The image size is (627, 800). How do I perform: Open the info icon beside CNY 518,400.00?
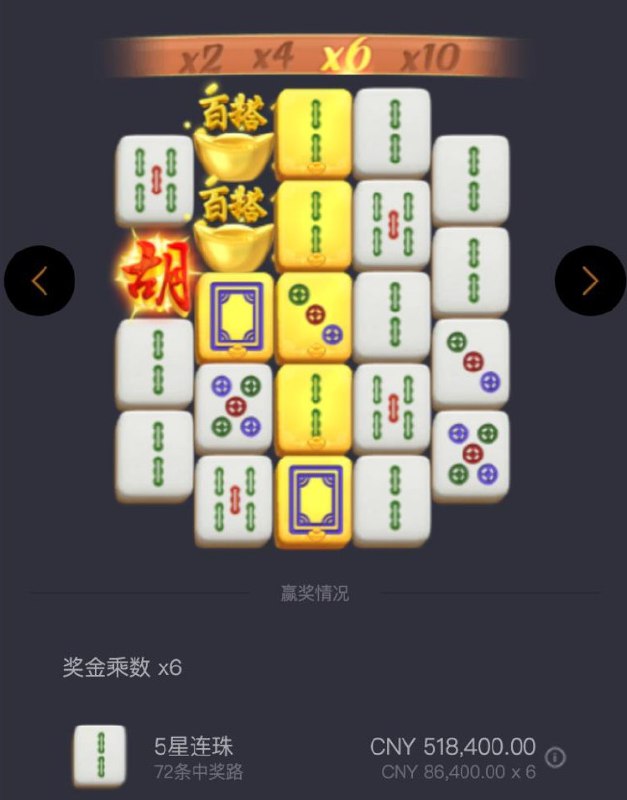tap(556, 757)
